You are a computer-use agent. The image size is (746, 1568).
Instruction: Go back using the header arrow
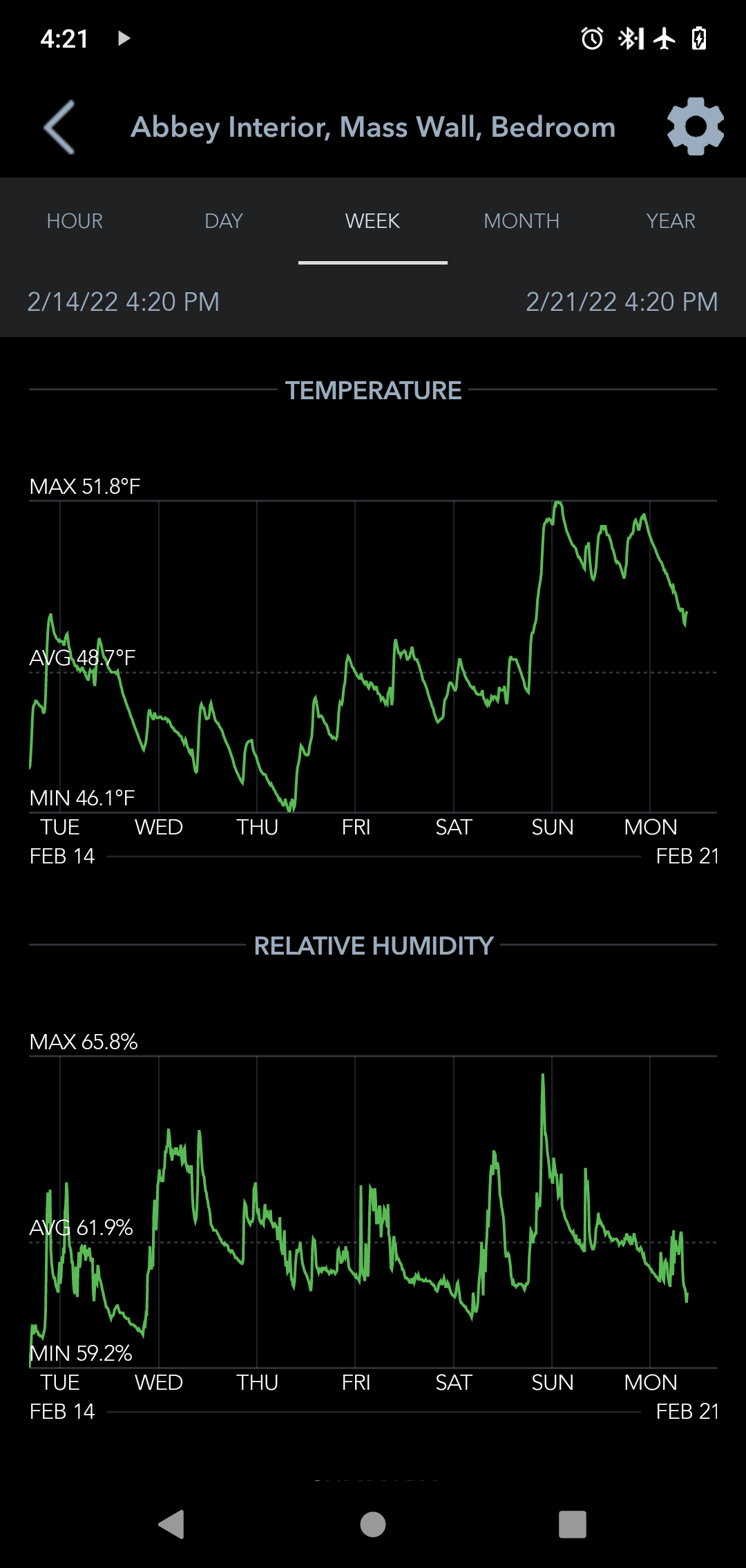click(x=59, y=127)
